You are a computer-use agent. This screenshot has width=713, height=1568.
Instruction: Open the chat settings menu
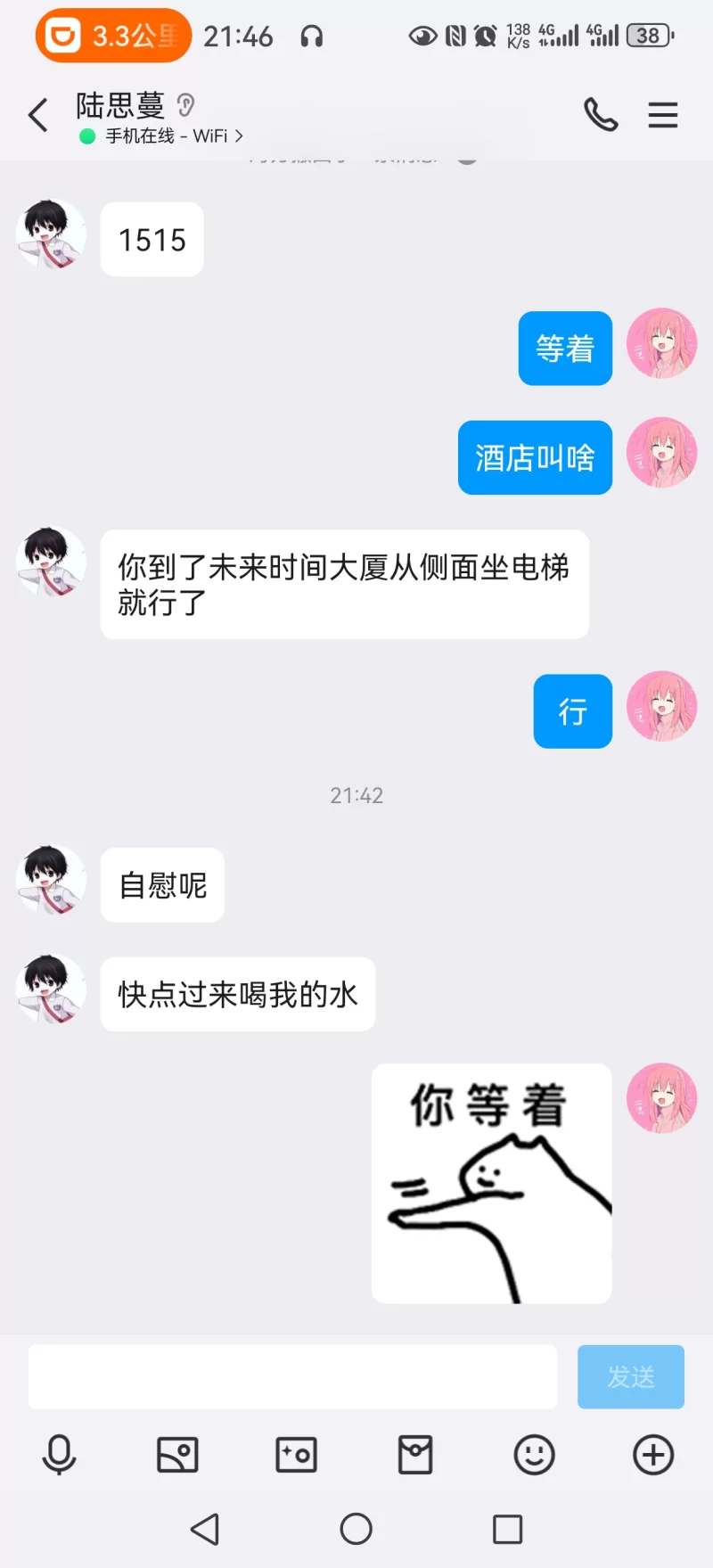[x=662, y=115]
